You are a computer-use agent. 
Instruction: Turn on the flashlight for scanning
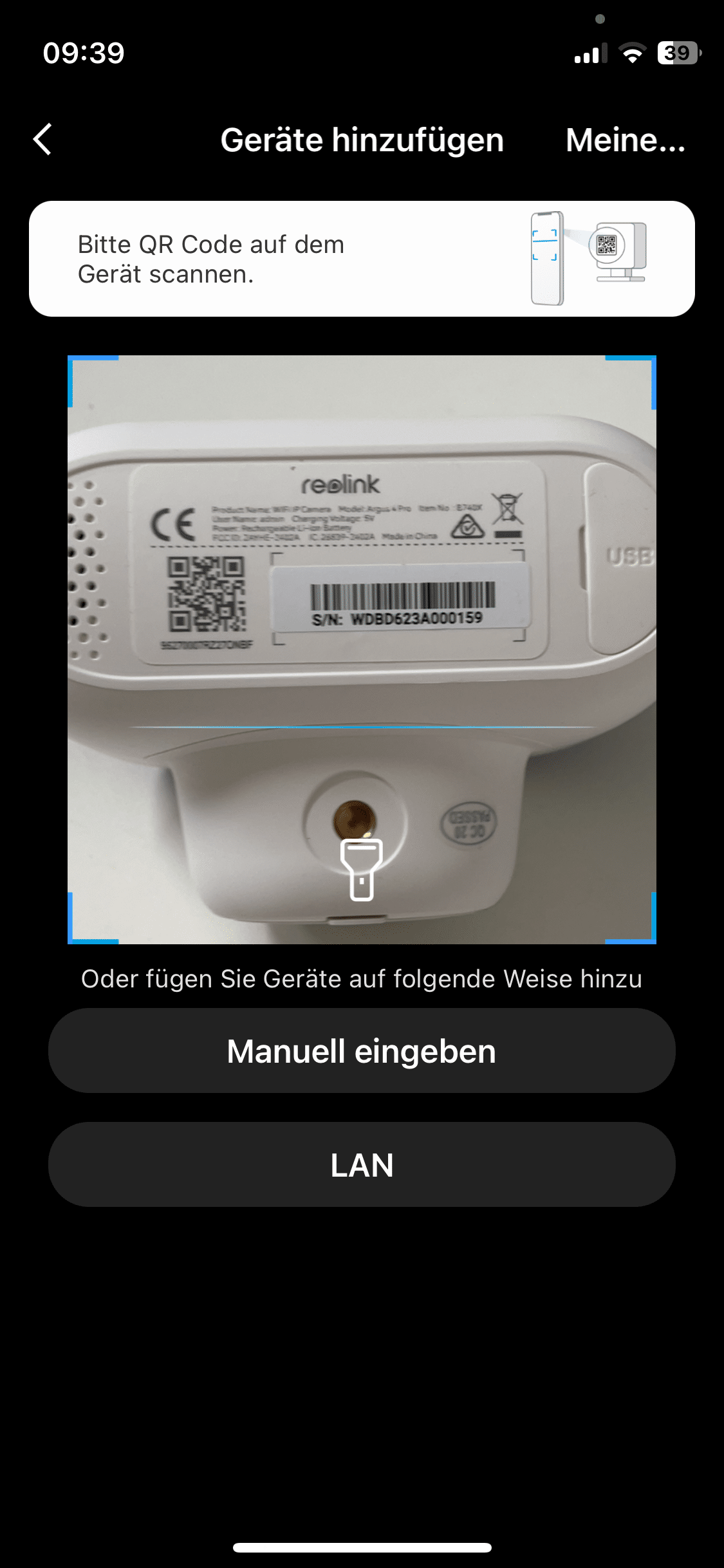(361, 869)
